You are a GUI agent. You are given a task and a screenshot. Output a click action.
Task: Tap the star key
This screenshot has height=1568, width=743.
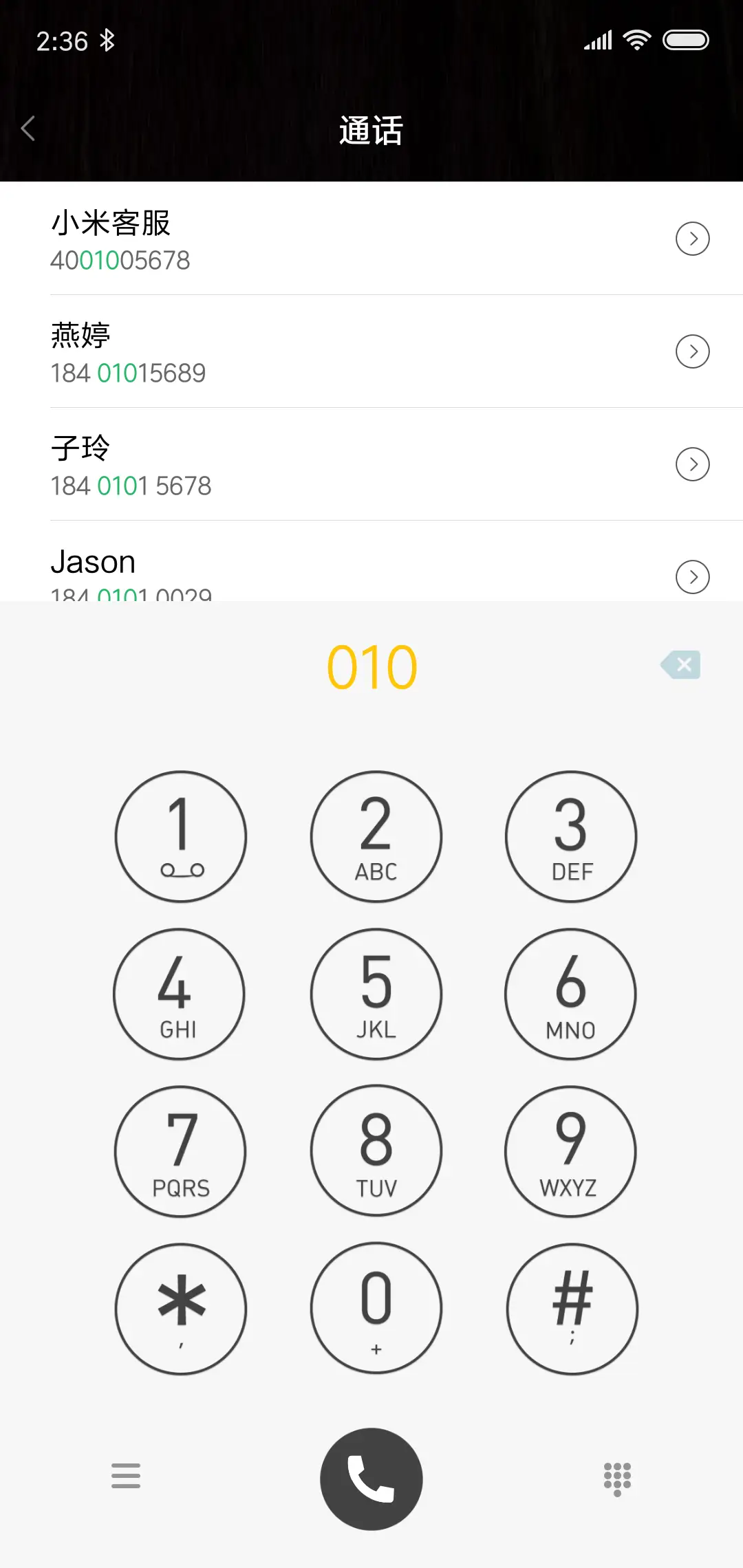pos(181,1309)
